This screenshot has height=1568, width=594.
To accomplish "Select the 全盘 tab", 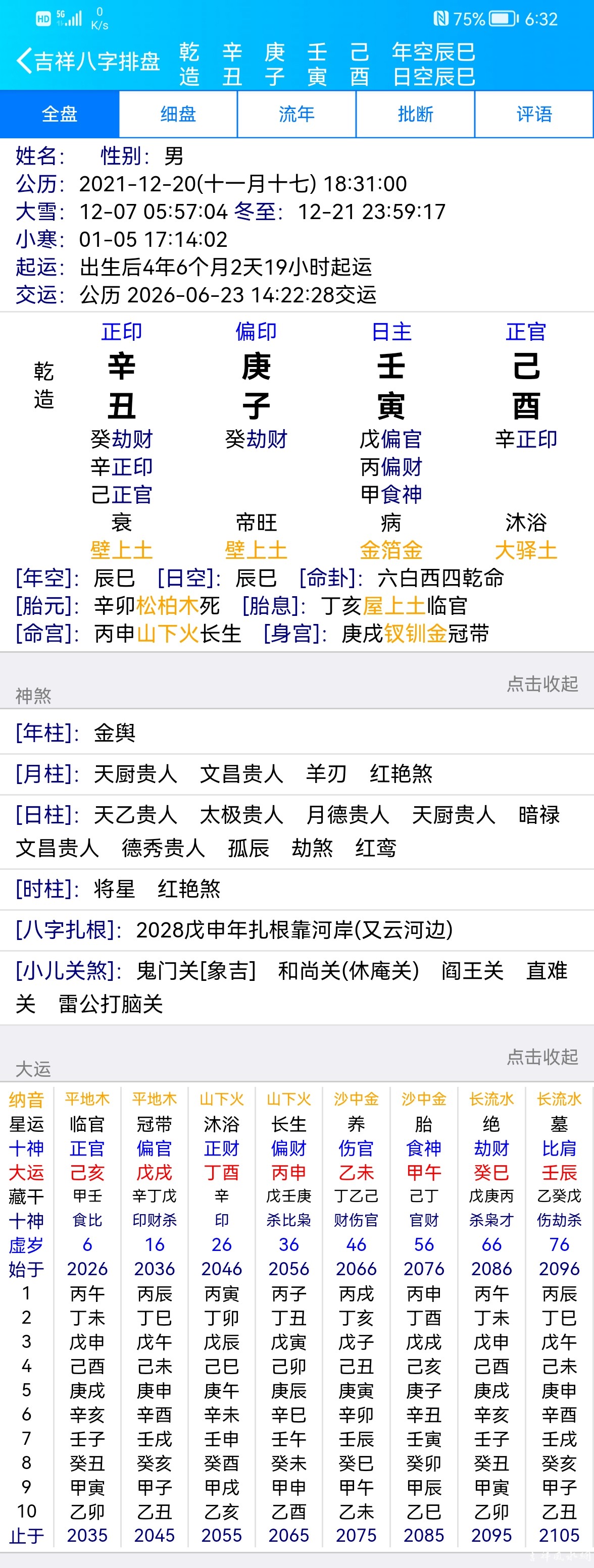I will (x=60, y=115).
